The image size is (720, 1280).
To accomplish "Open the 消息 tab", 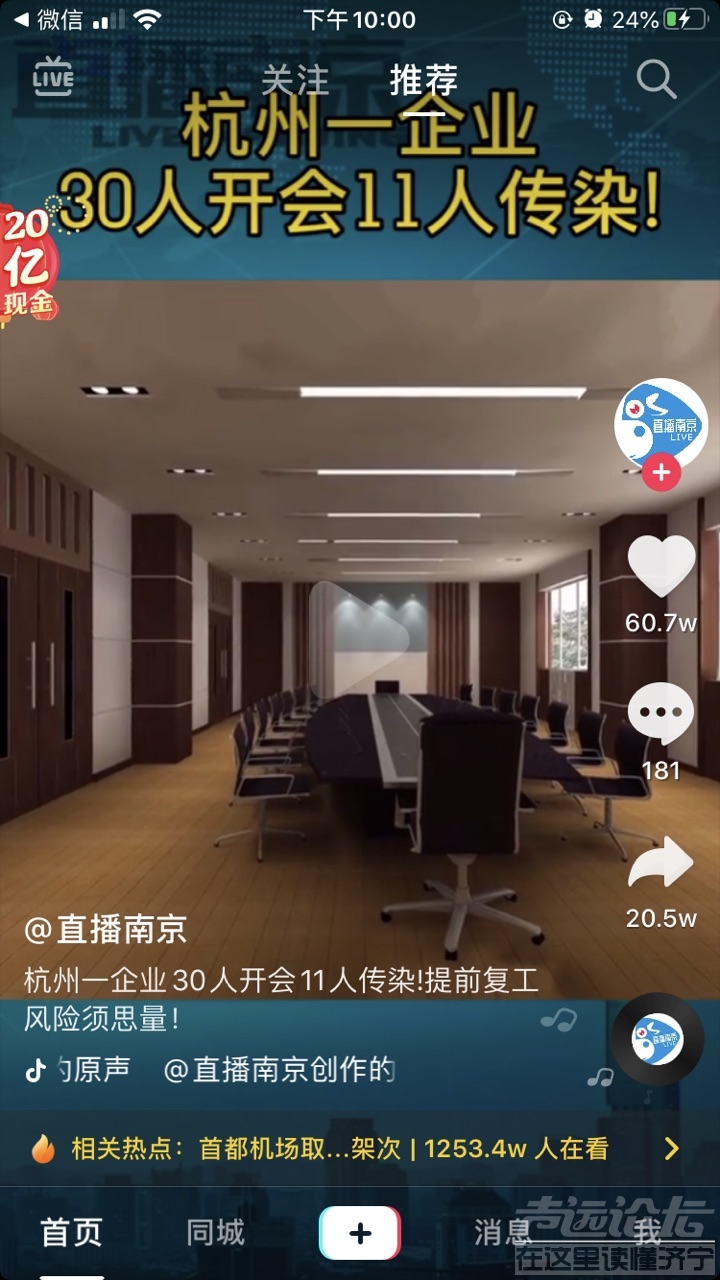I will tap(503, 1233).
